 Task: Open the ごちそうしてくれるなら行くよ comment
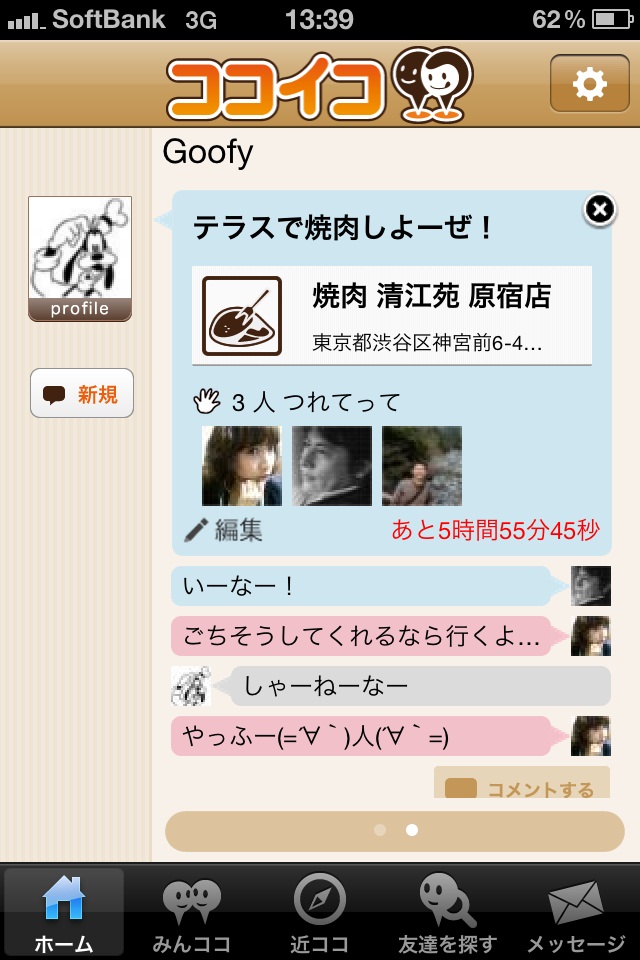(x=360, y=636)
